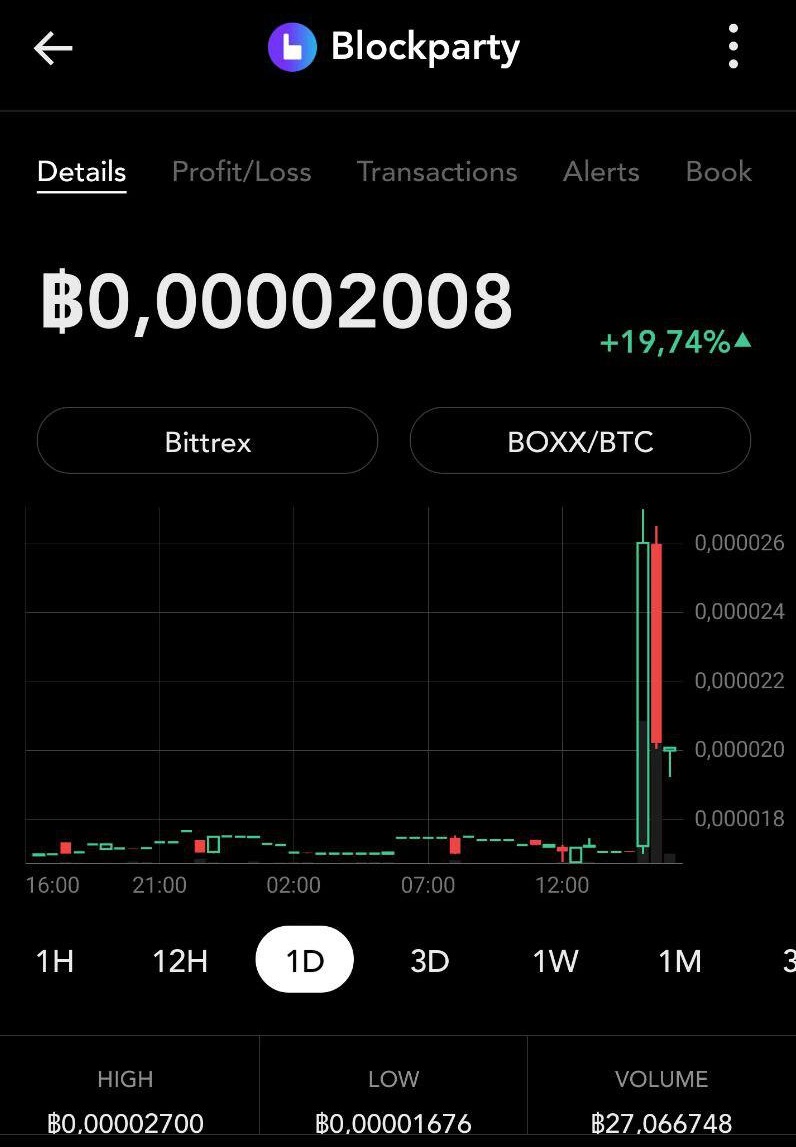Pick the 1M chart interval
This screenshot has height=1147, width=796.
[680, 961]
